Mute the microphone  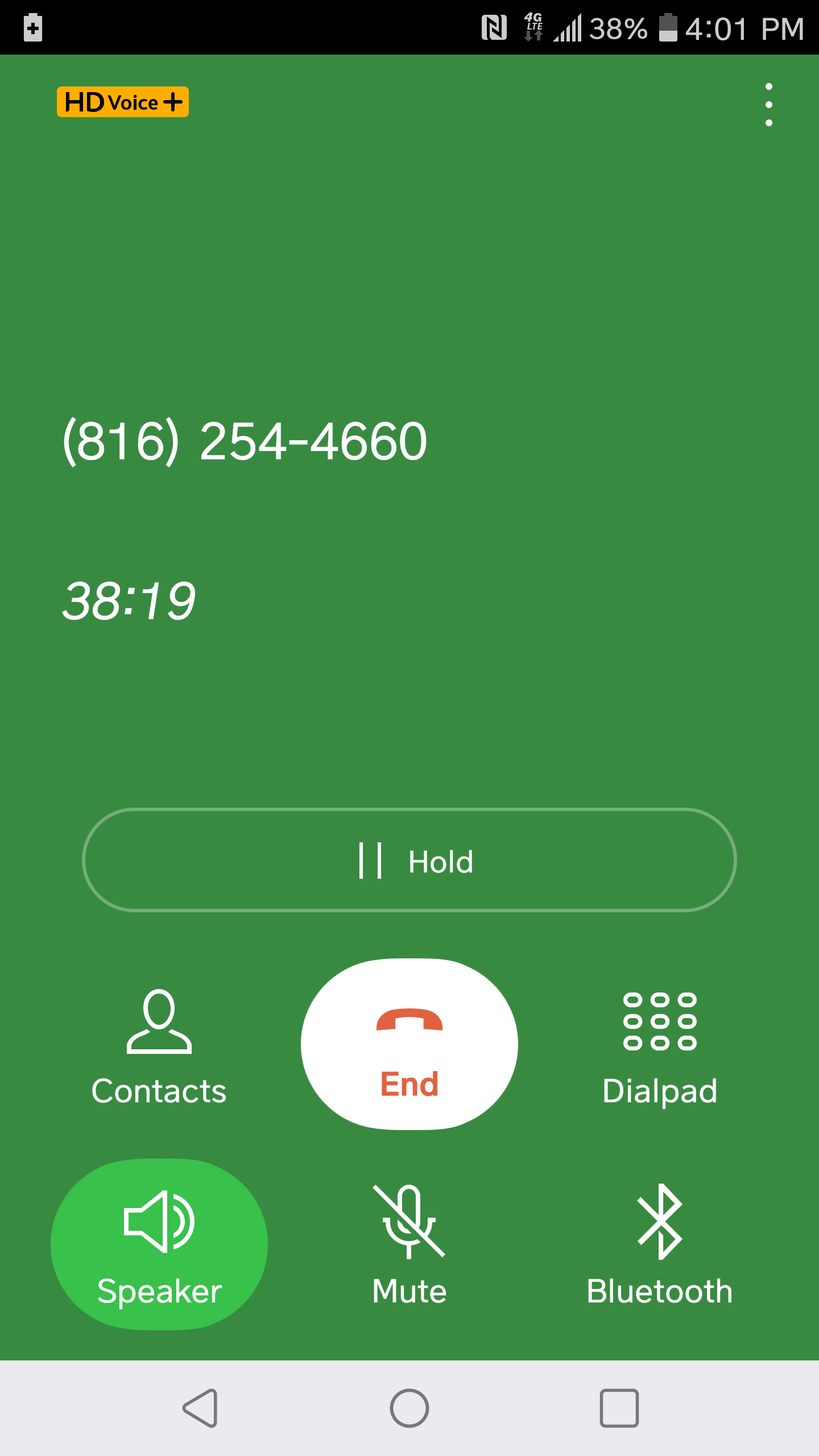click(409, 1244)
